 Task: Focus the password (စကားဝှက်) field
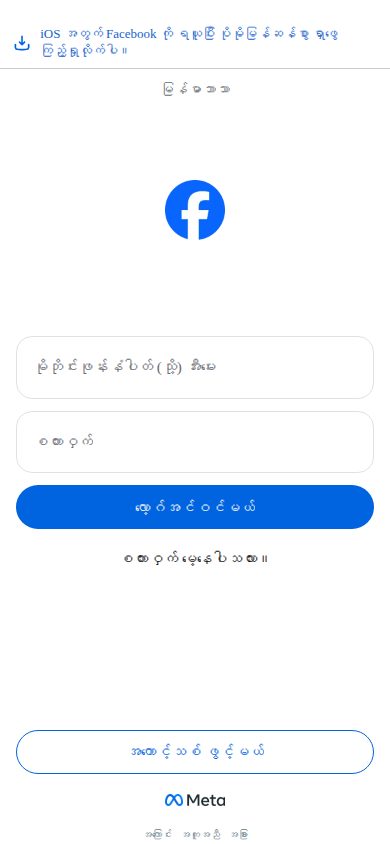pos(195,442)
